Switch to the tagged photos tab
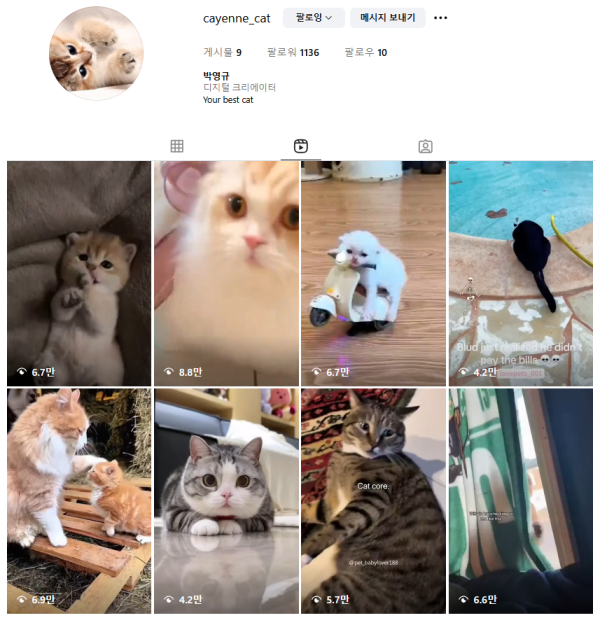This screenshot has width=600, height=618. [x=425, y=146]
